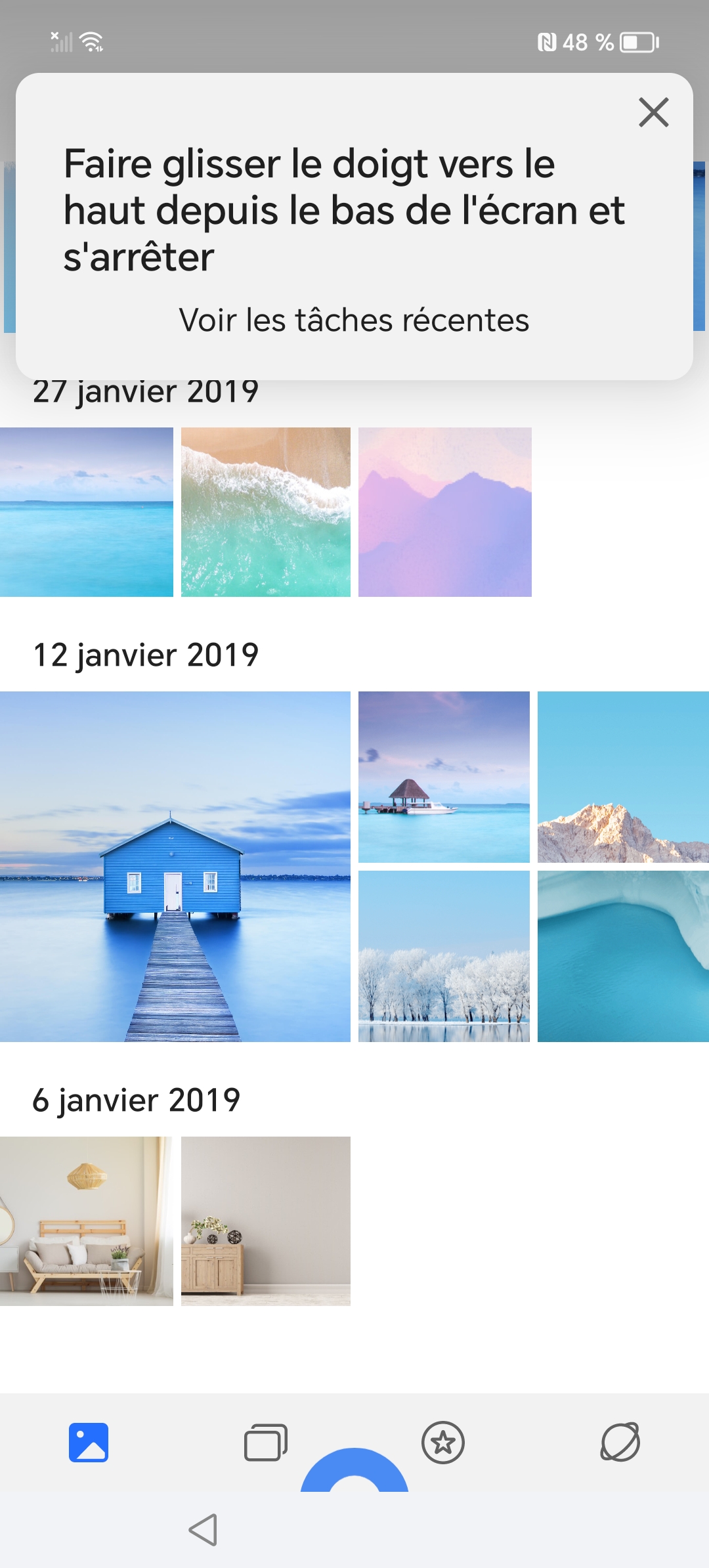Open the purple mountains photo

(444, 512)
